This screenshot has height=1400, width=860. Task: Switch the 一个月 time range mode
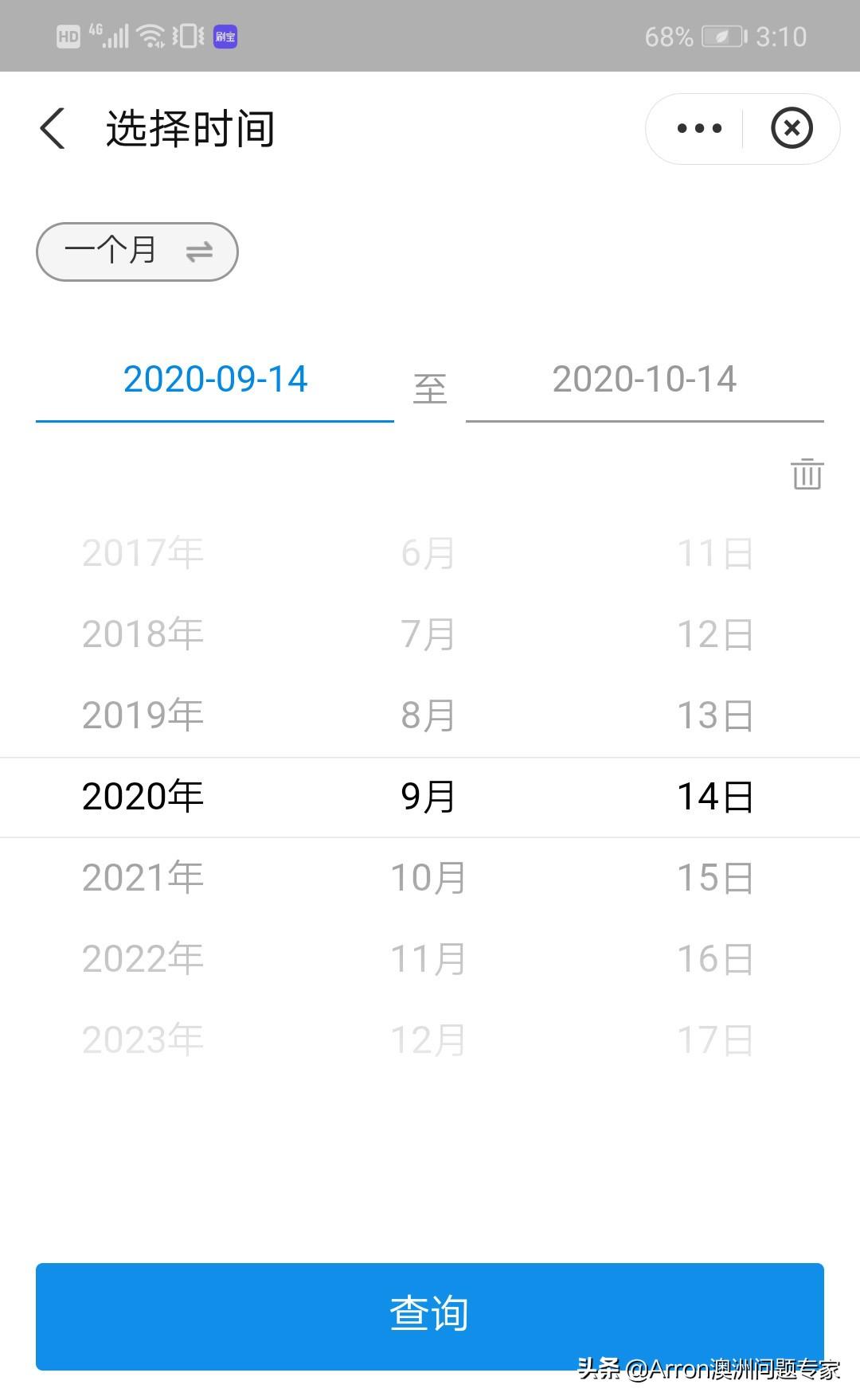[x=137, y=252]
